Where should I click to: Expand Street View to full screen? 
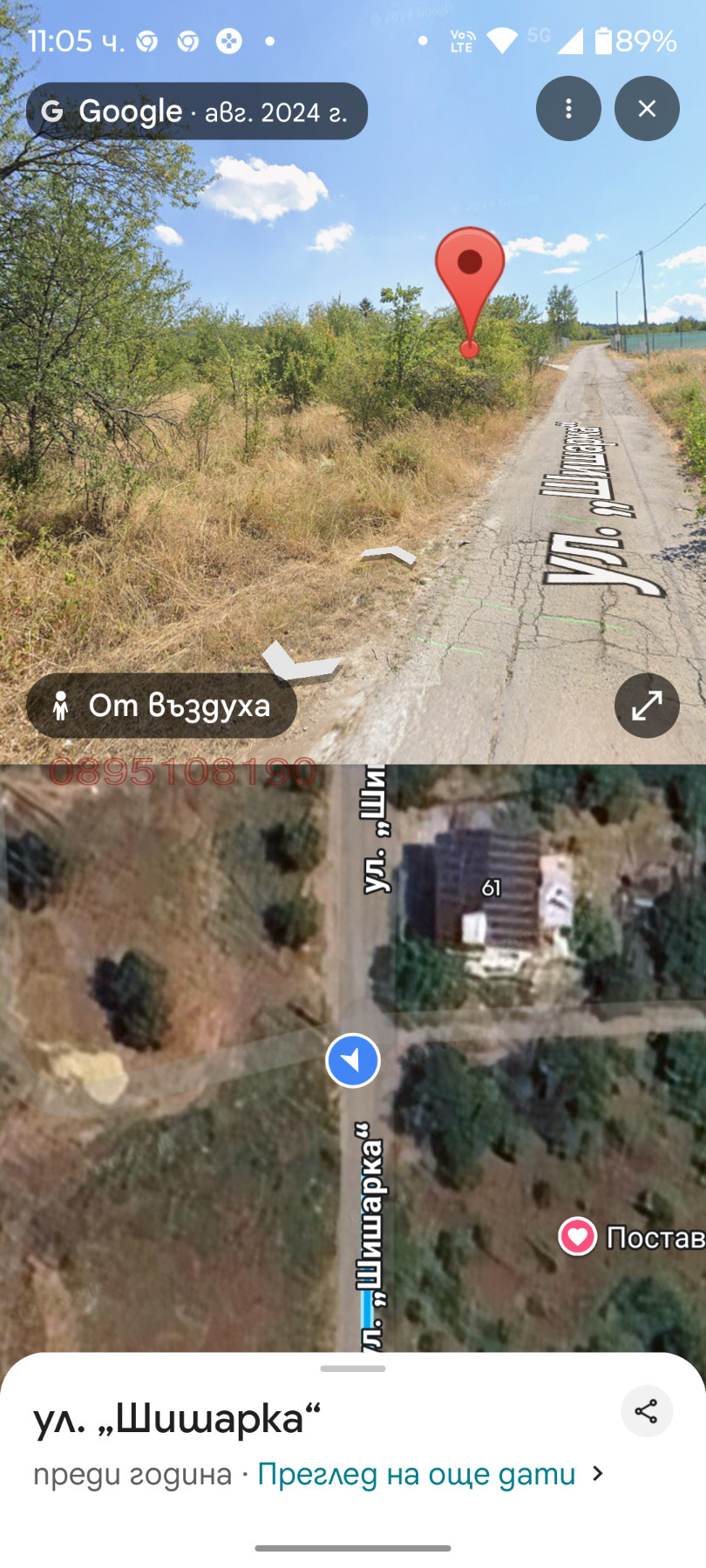[x=647, y=706]
